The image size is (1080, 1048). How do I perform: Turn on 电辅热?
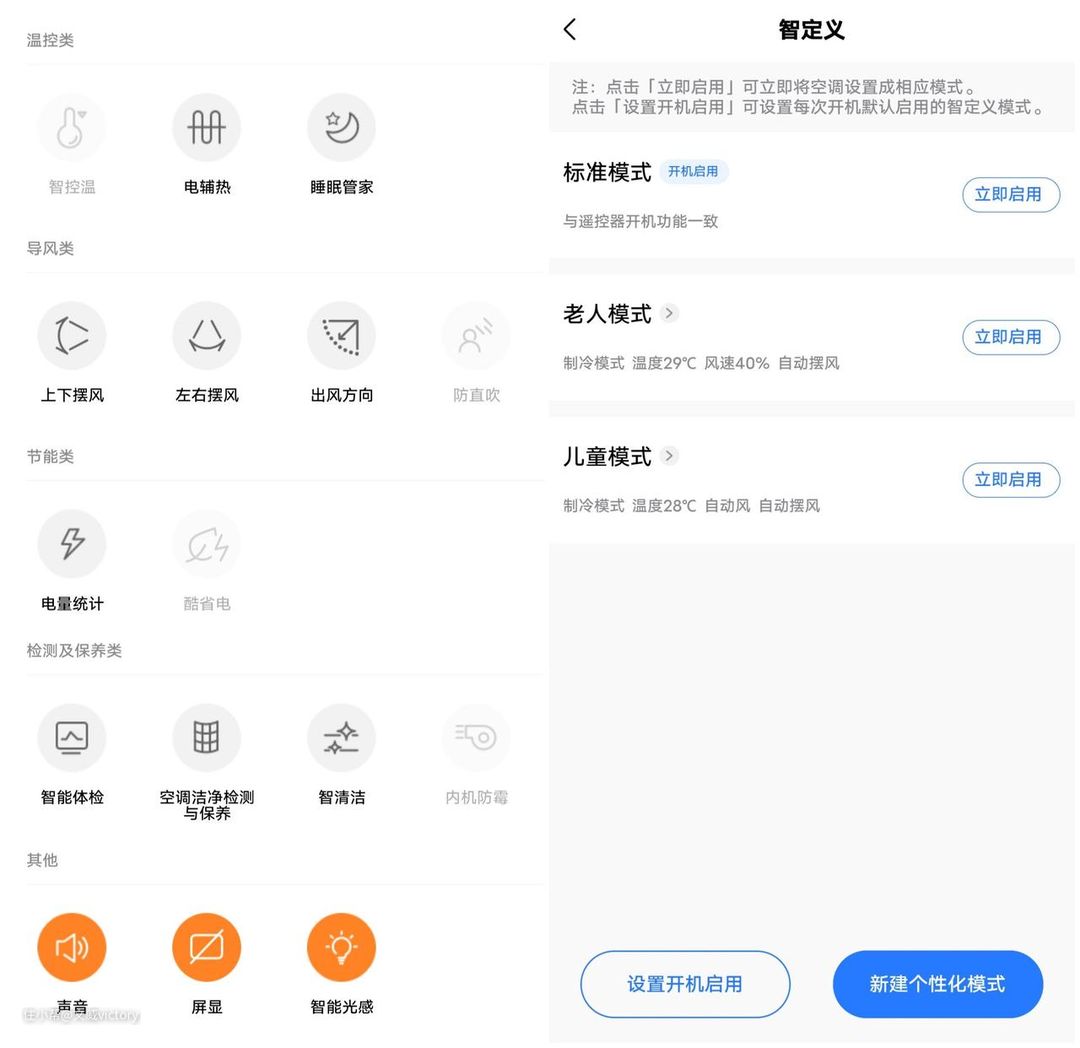pyautogui.click(x=207, y=128)
